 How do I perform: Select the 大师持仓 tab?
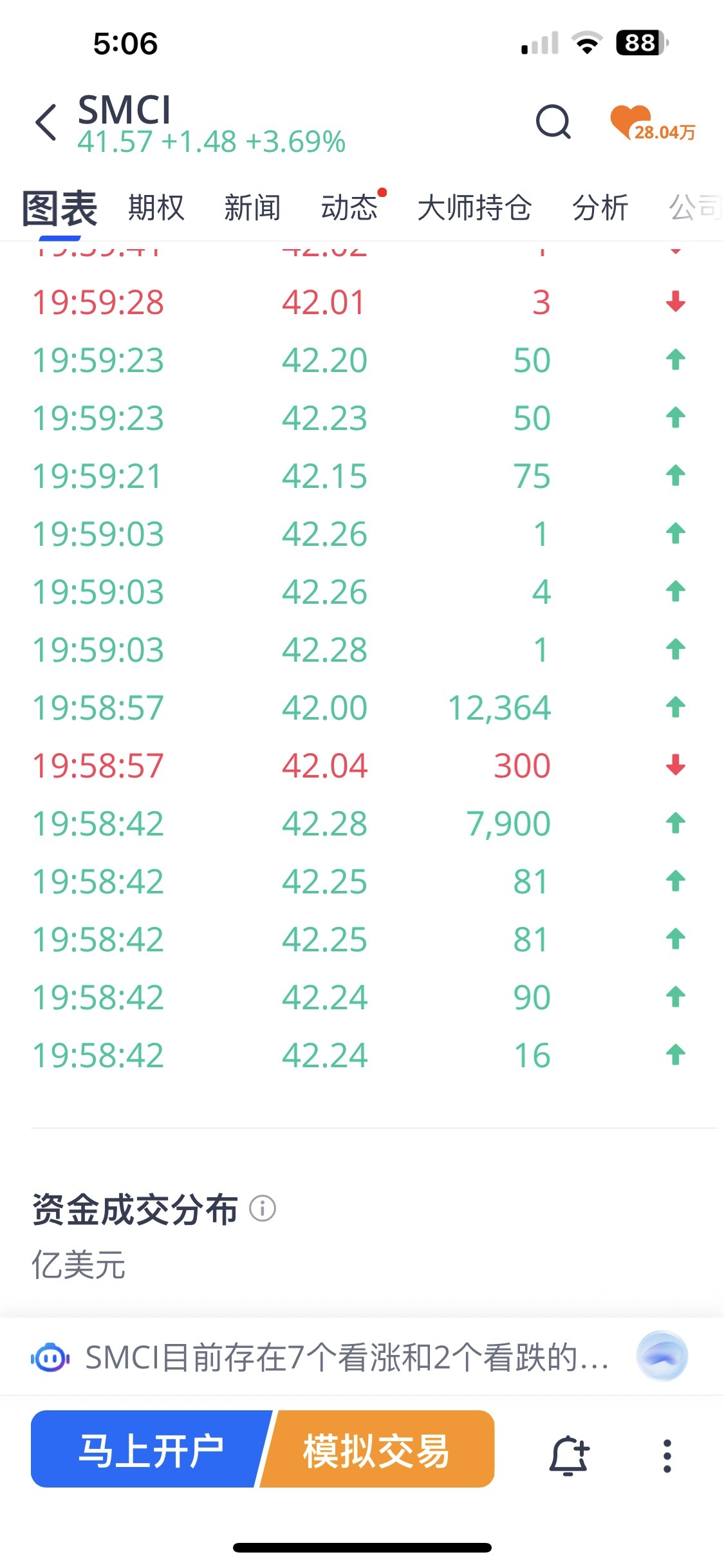coord(474,208)
